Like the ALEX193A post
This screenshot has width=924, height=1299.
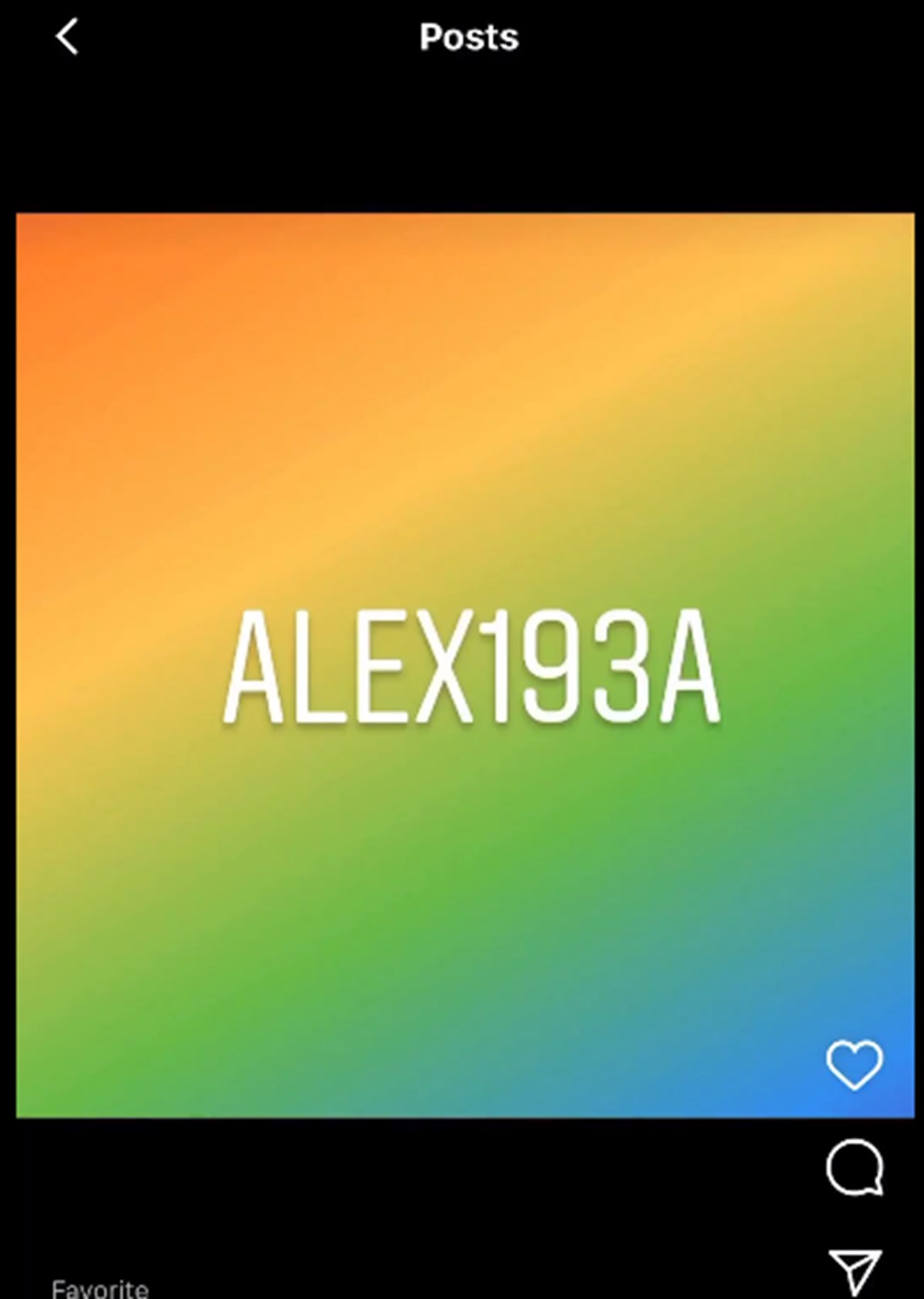854,1065
